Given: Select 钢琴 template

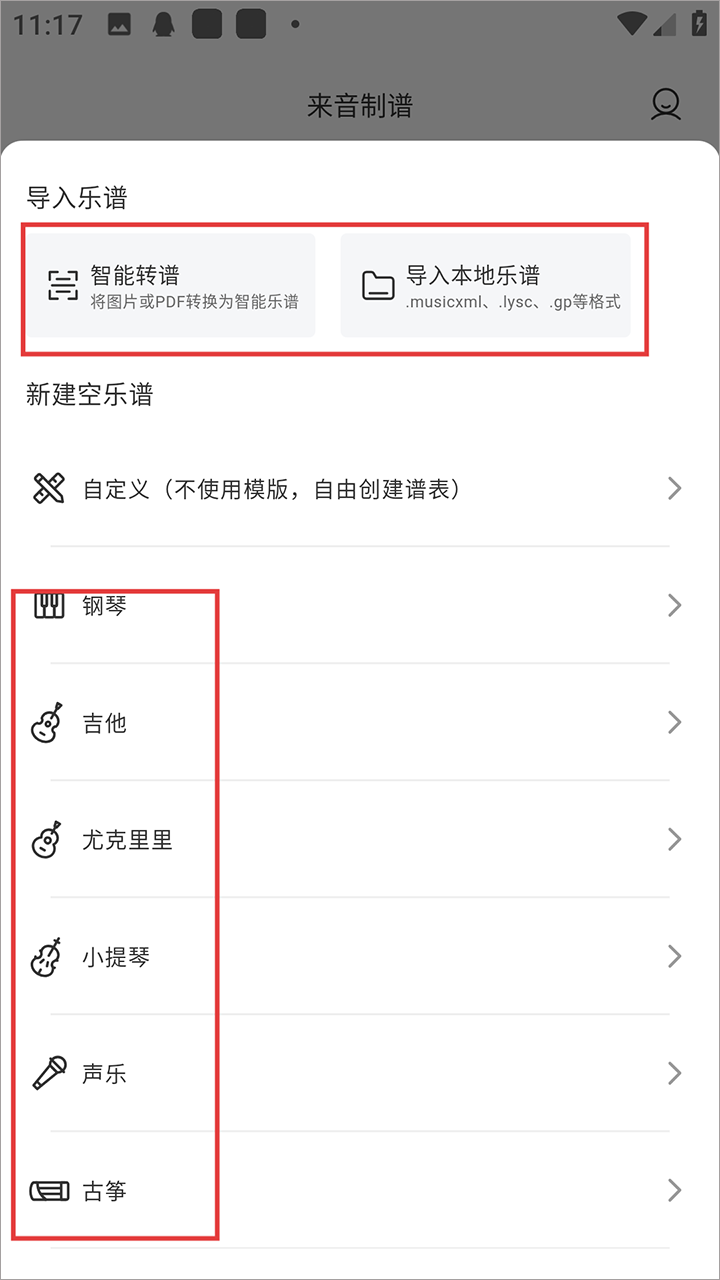Looking at the screenshot, I should pyautogui.click(x=360, y=606).
